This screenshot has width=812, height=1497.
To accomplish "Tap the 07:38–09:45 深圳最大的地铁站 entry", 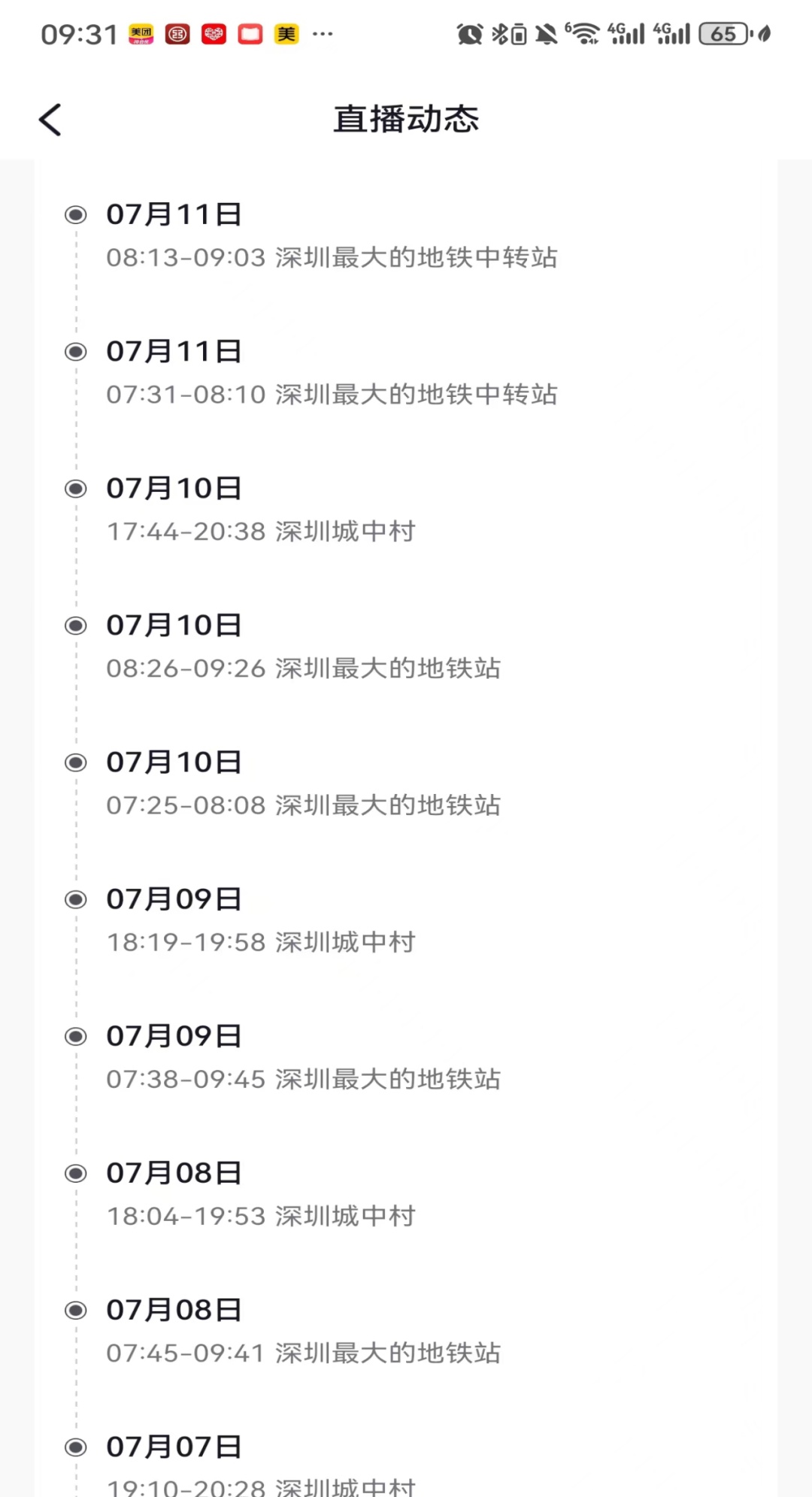I will tap(304, 1078).
